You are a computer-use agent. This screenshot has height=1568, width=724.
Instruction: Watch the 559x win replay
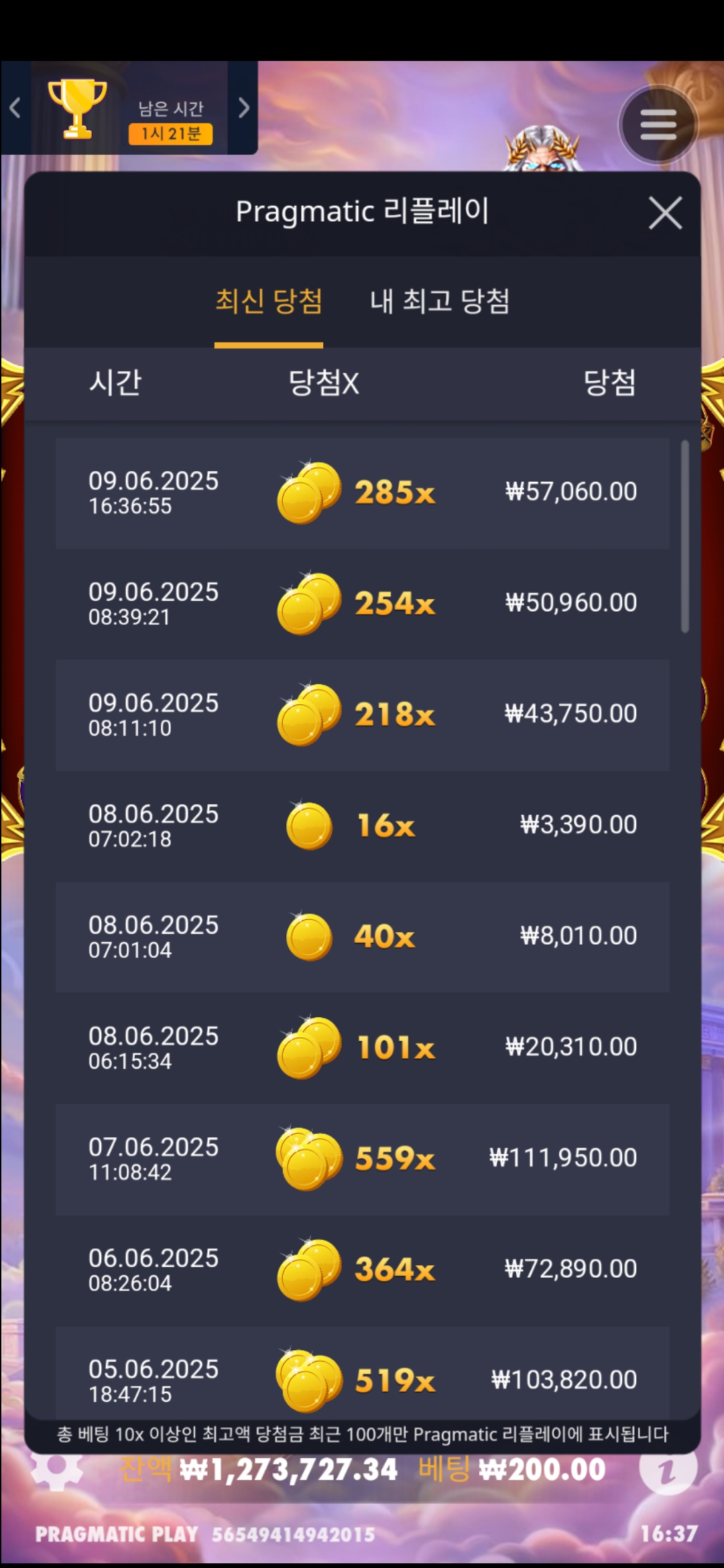pos(362,1159)
